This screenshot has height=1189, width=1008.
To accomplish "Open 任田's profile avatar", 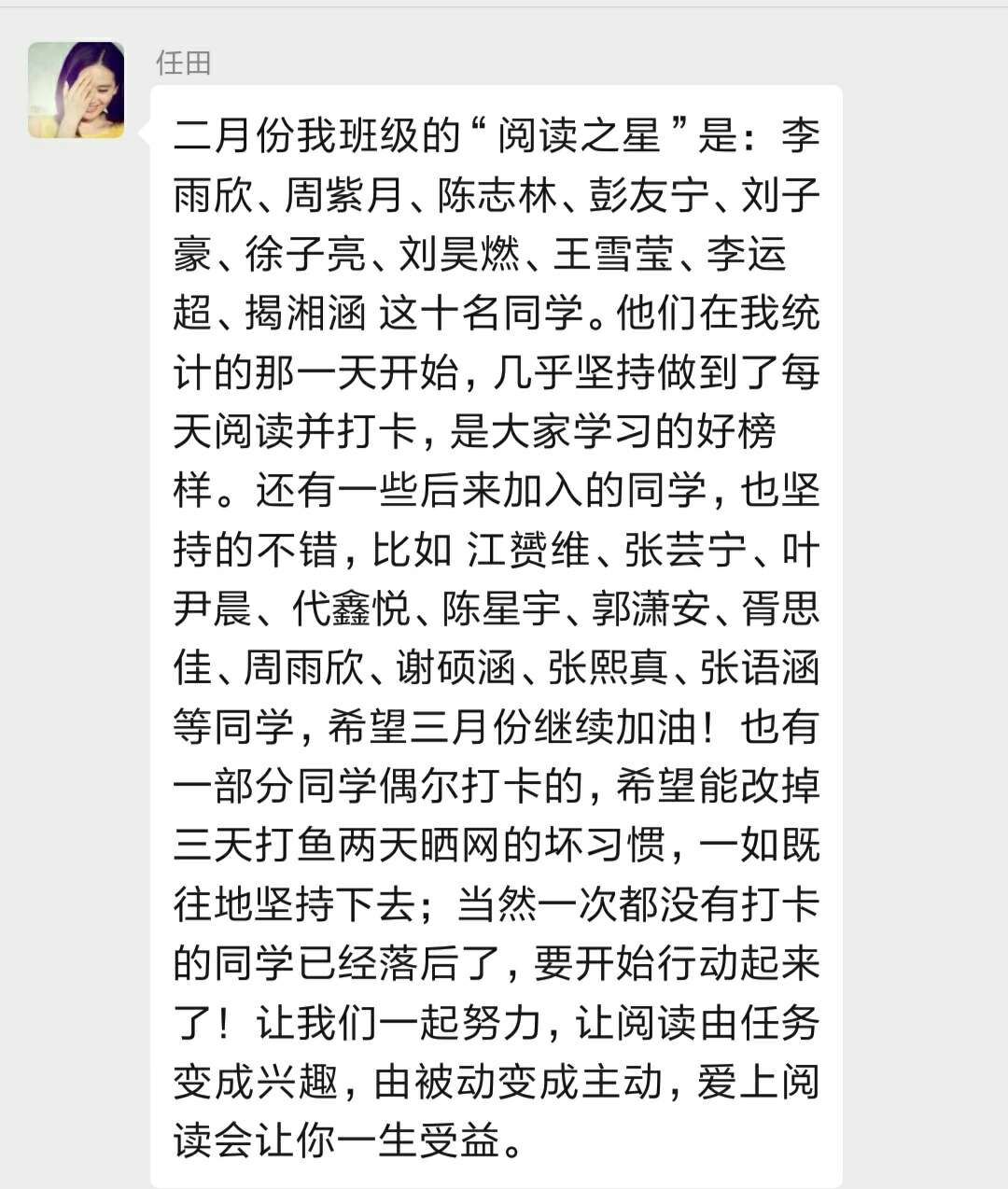I will tap(77, 91).
